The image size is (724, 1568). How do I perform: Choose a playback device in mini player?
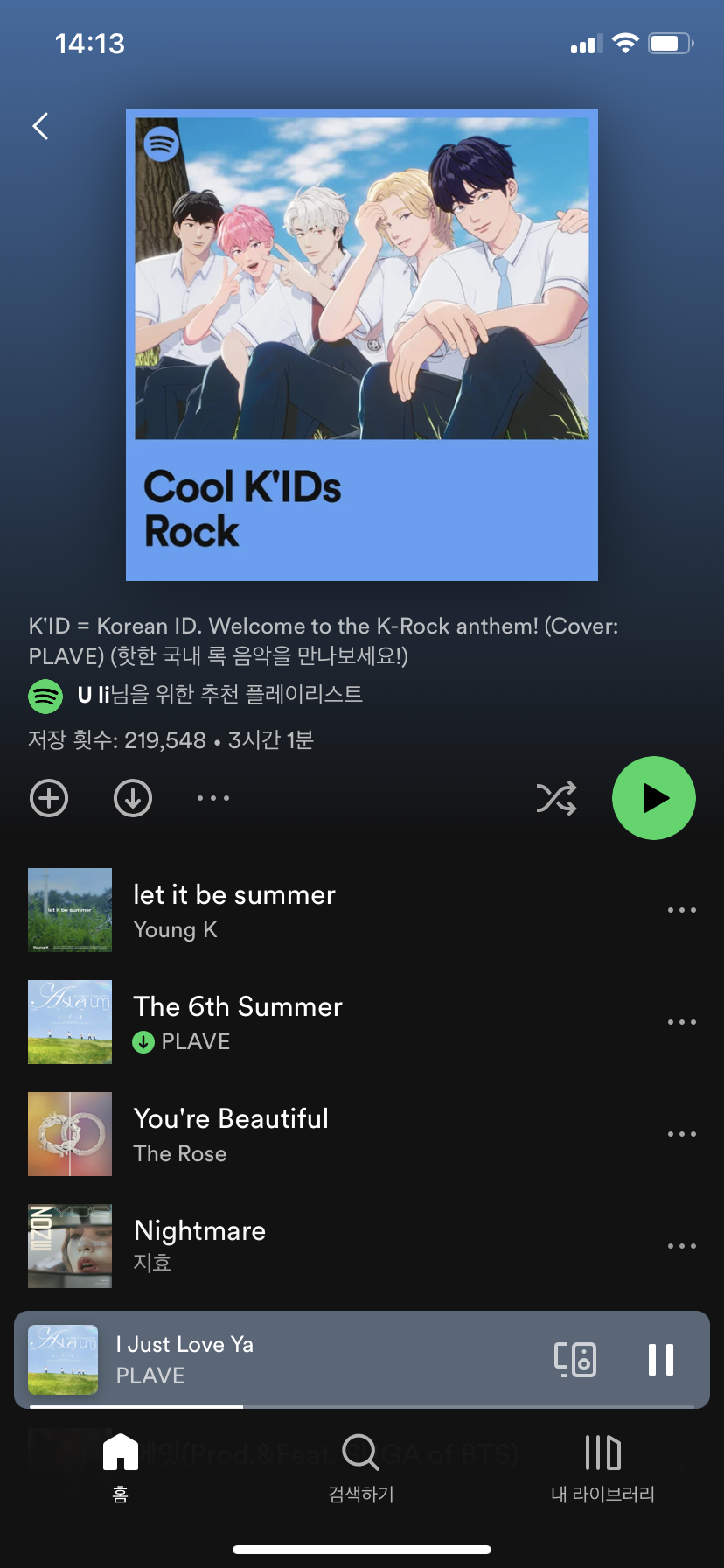[575, 1360]
